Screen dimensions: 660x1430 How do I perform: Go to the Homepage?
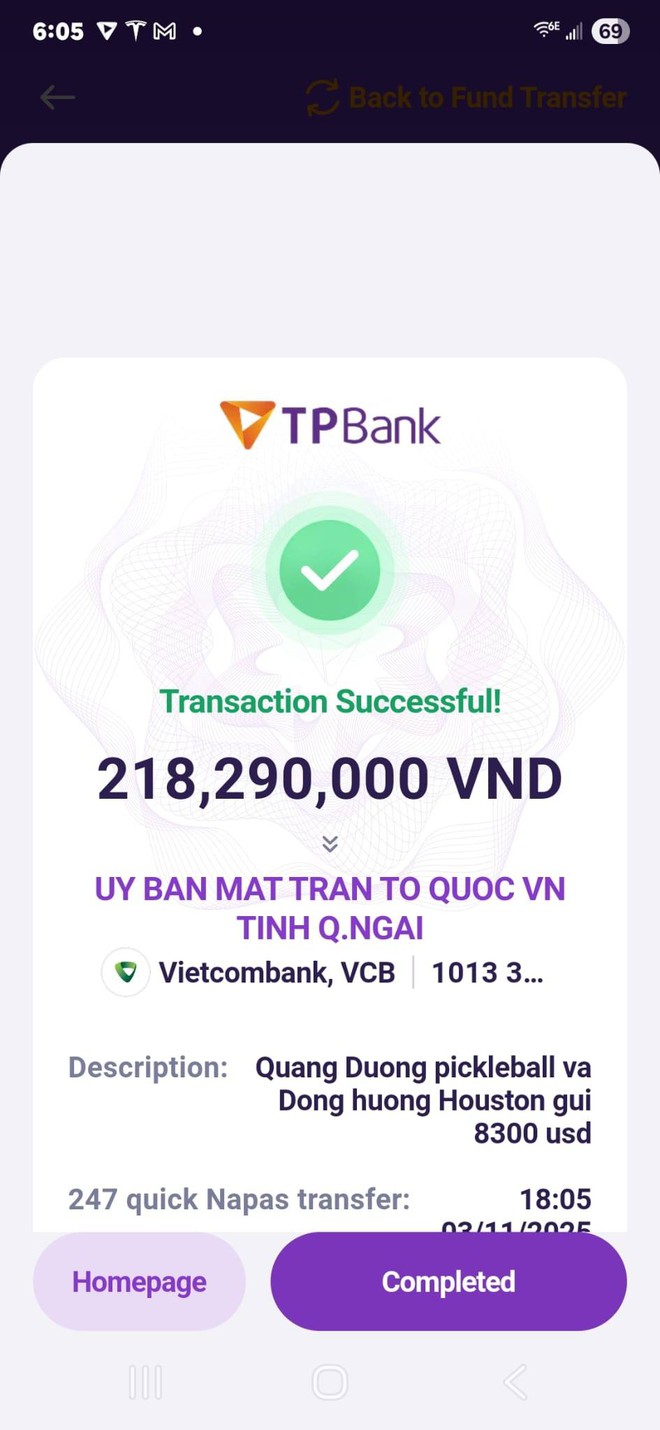[x=139, y=1281]
